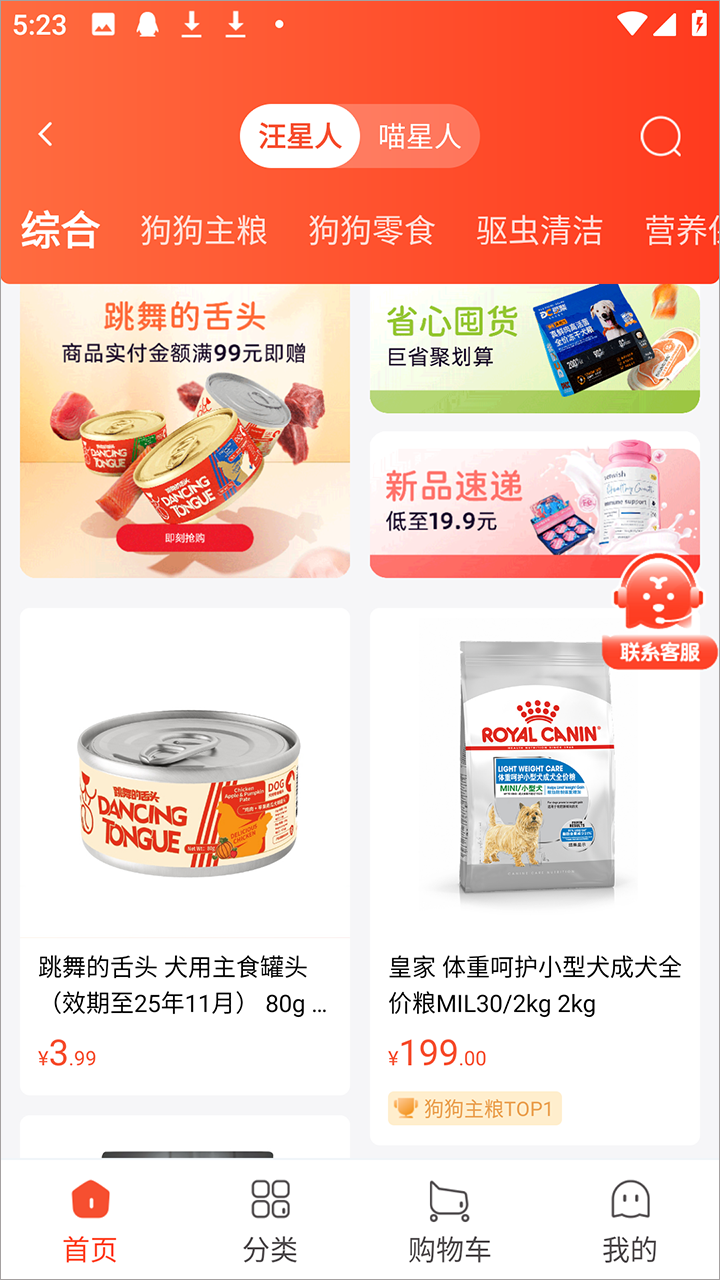The image size is (720, 1280).
Task: Switch to the 喵星人 segment
Action: coord(419,136)
